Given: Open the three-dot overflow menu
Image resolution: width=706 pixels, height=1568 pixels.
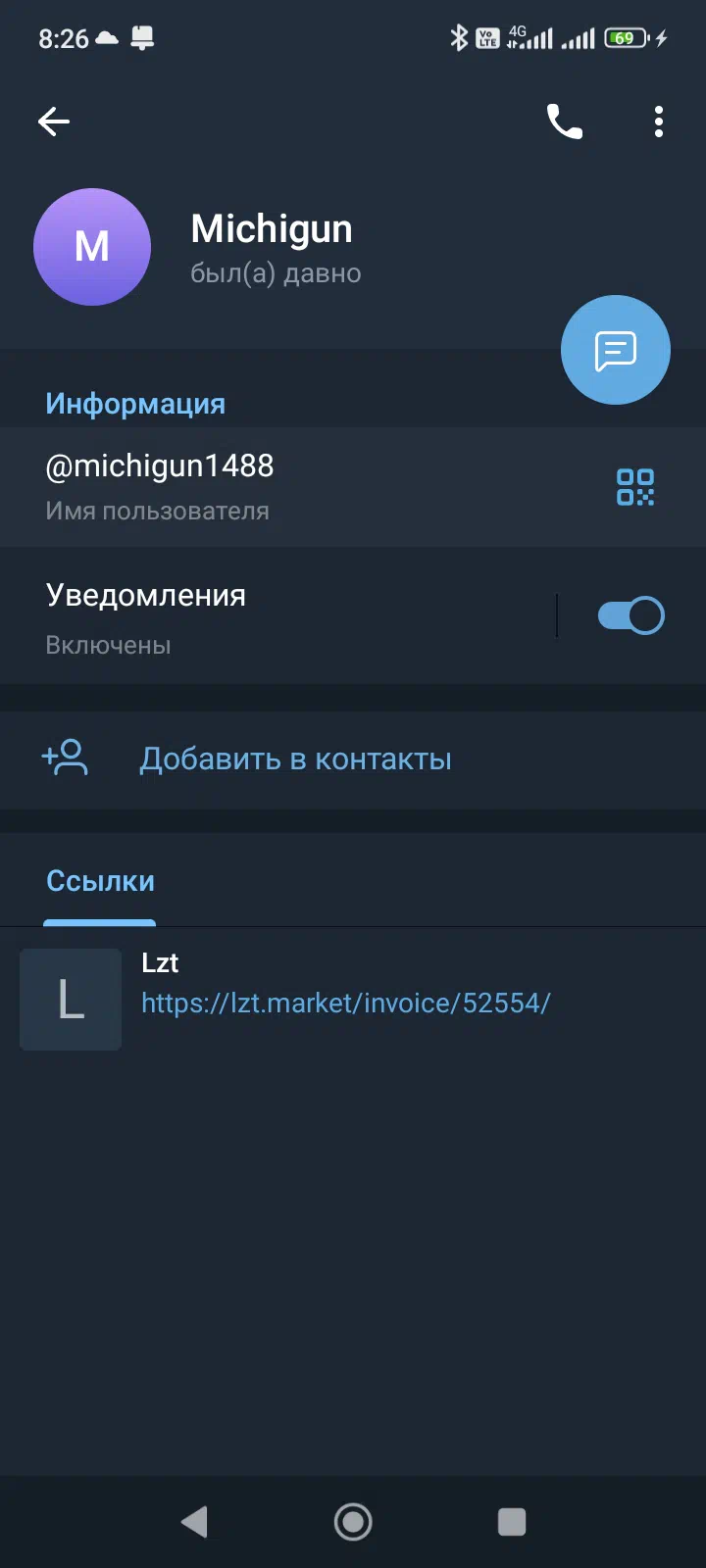Looking at the screenshot, I should pos(659,122).
